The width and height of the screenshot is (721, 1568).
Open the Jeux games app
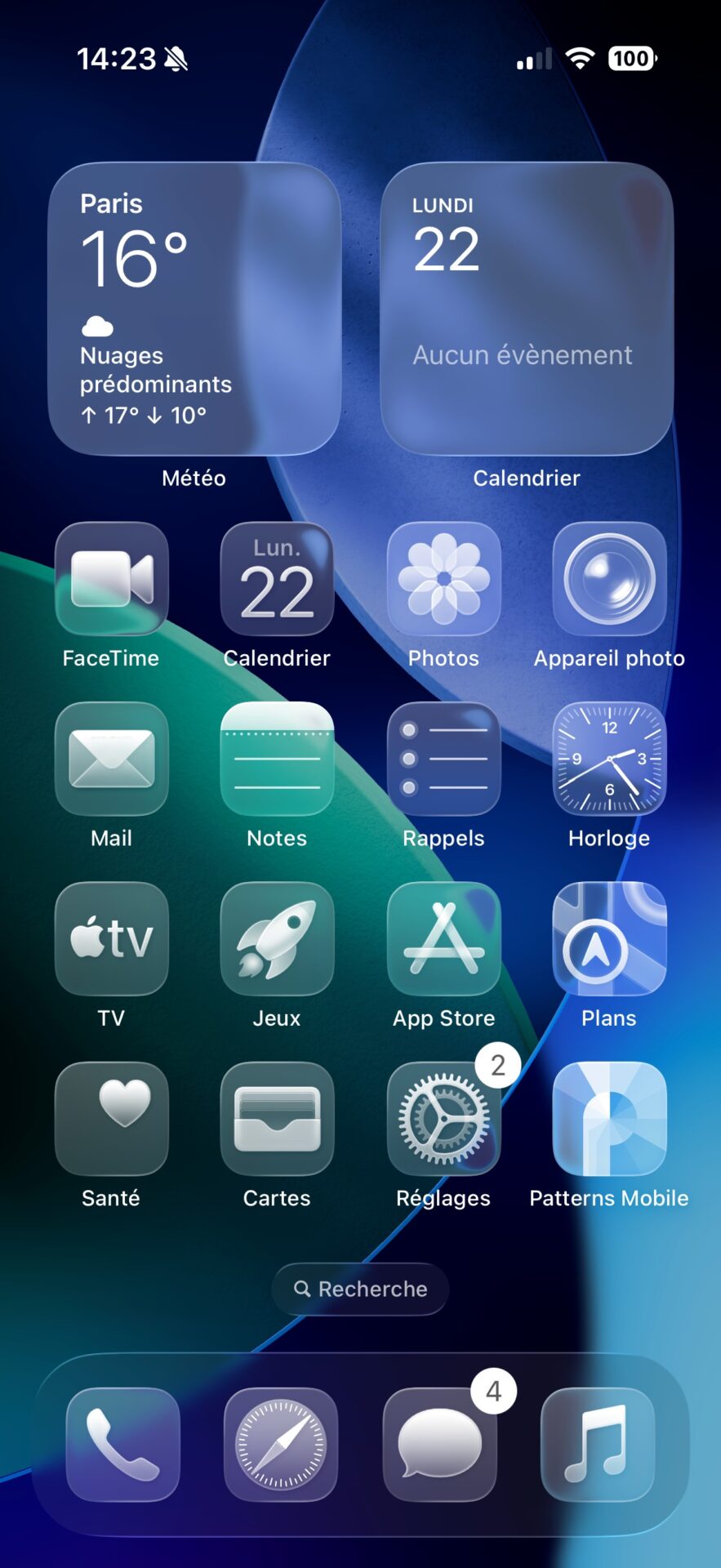click(278, 938)
